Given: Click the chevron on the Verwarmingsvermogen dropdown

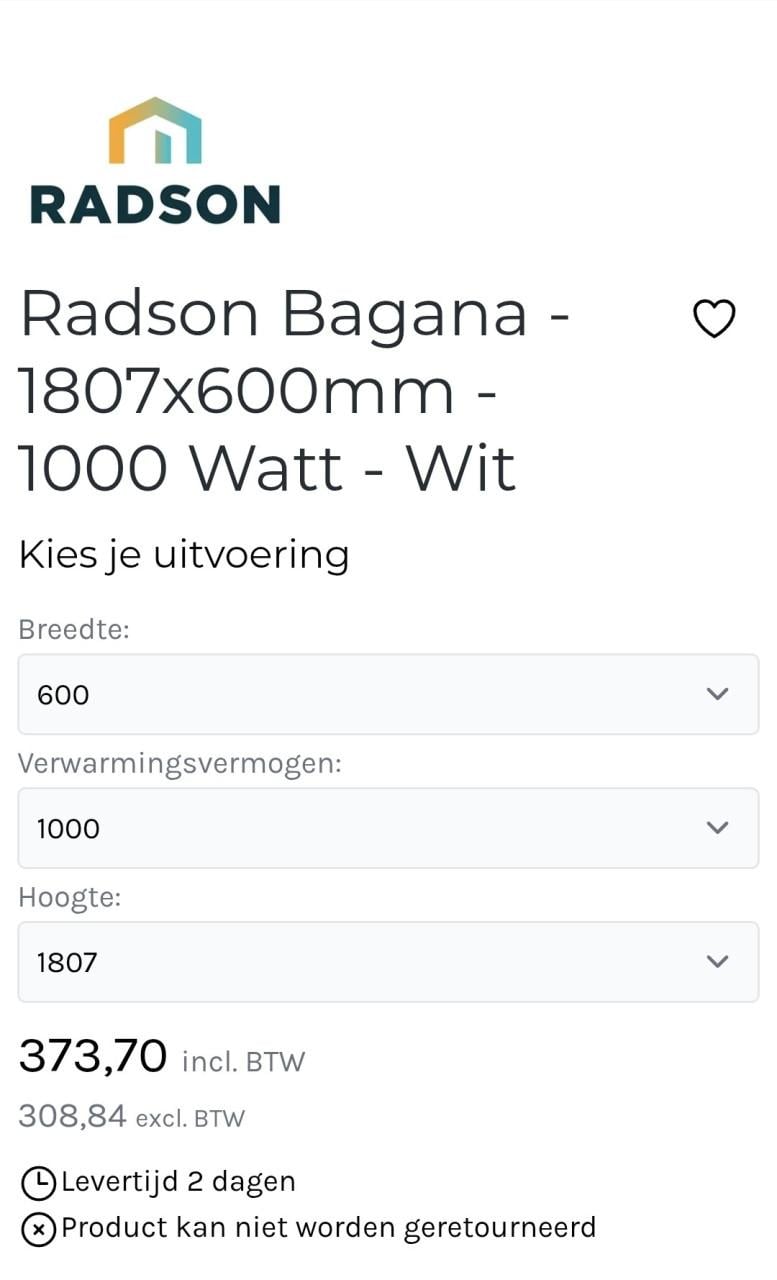Looking at the screenshot, I should click(715, 828).
